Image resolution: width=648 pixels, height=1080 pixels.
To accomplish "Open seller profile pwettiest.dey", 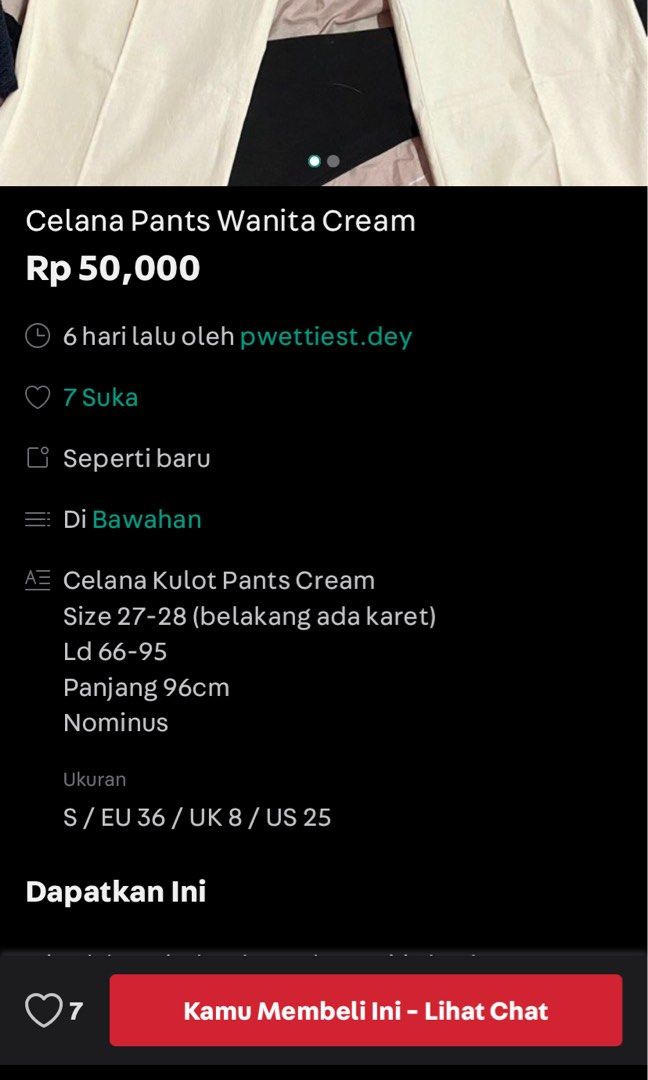I will [x=326, y=337].
